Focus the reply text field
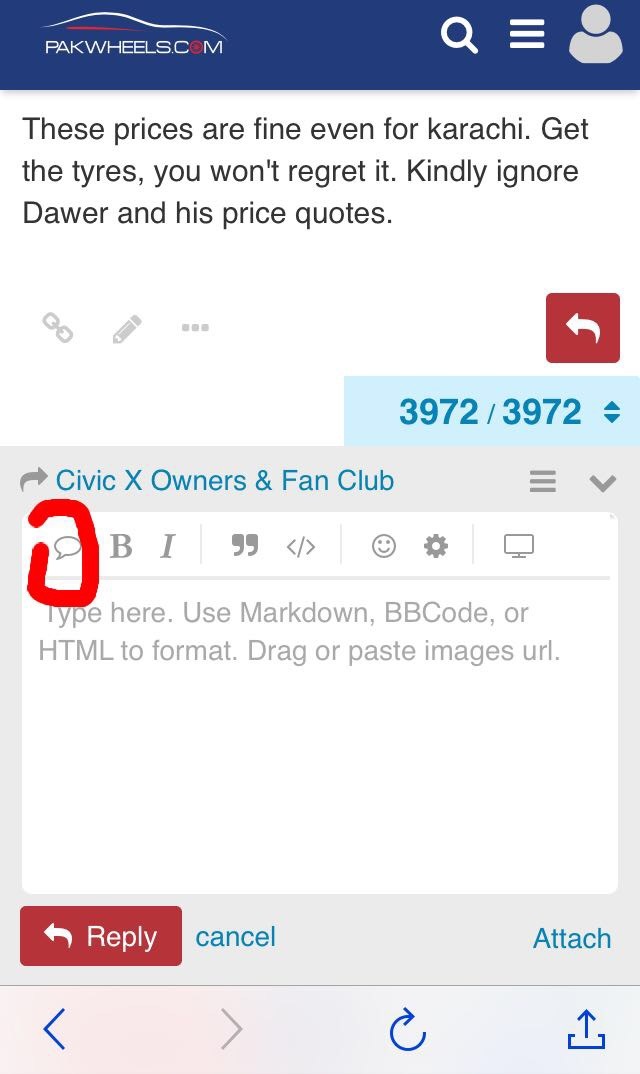This screenshot has width=640, height=1074. pyautogui.click(x=320, y=736)
